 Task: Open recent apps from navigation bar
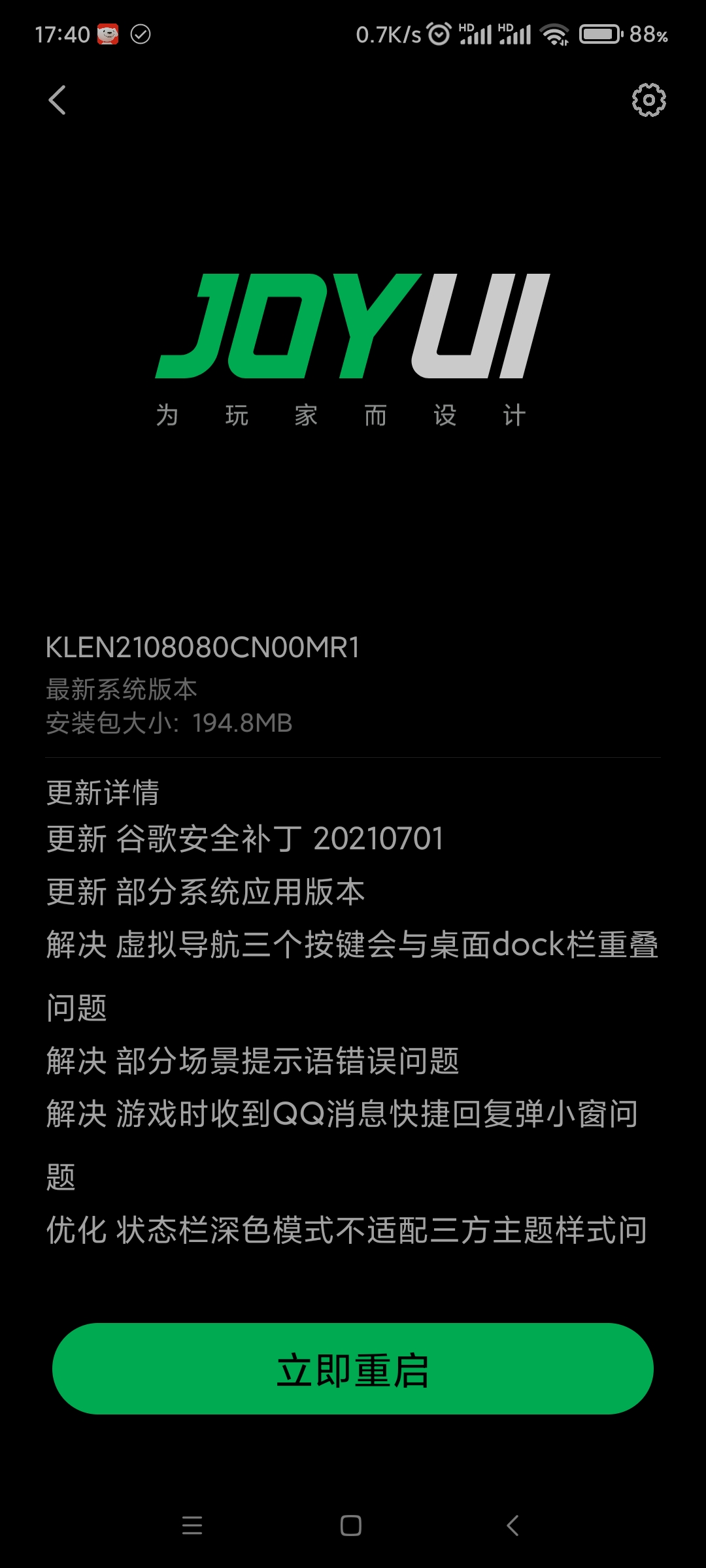click(x=192, y=1526)
